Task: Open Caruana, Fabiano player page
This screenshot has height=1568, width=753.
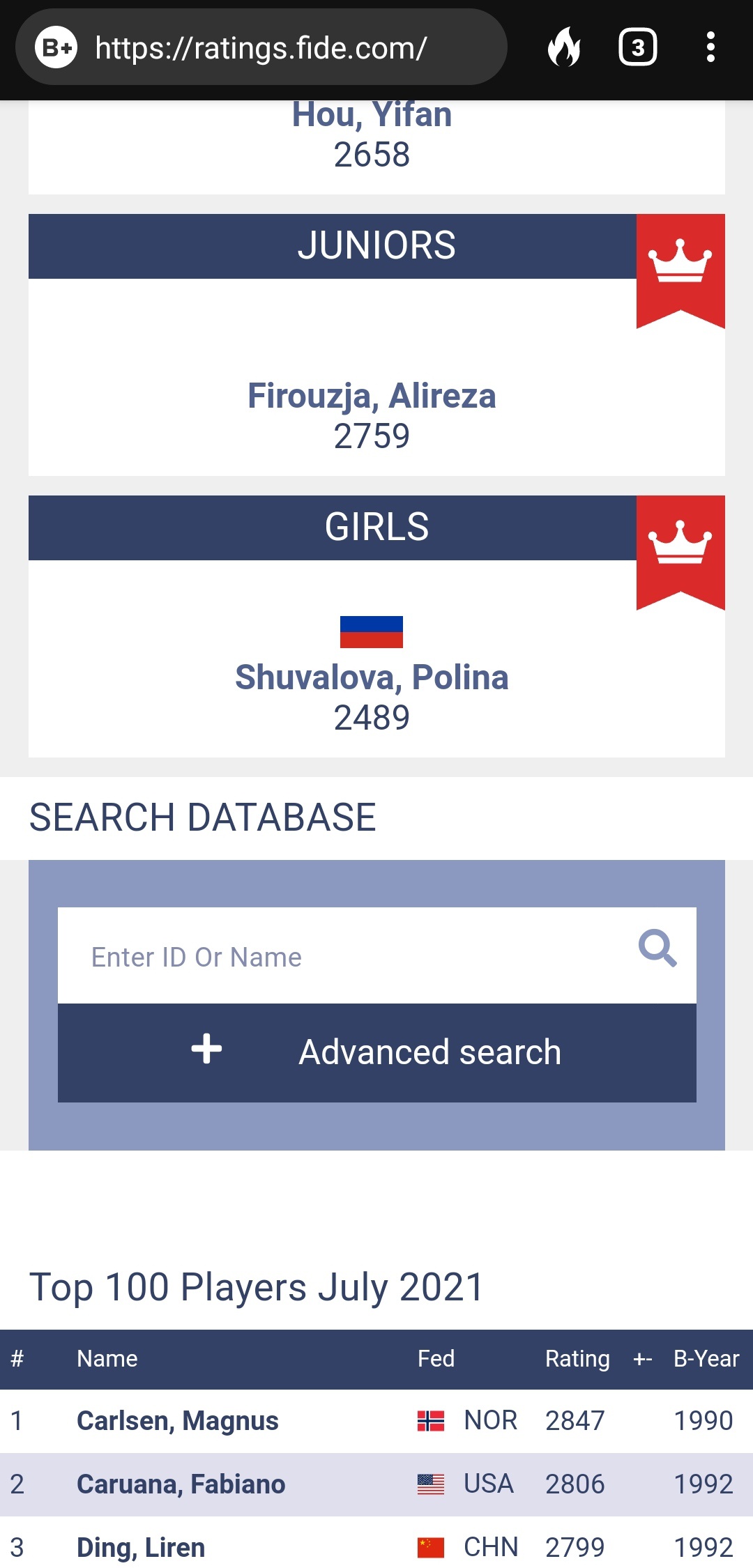Action: tap(181, 1484)
